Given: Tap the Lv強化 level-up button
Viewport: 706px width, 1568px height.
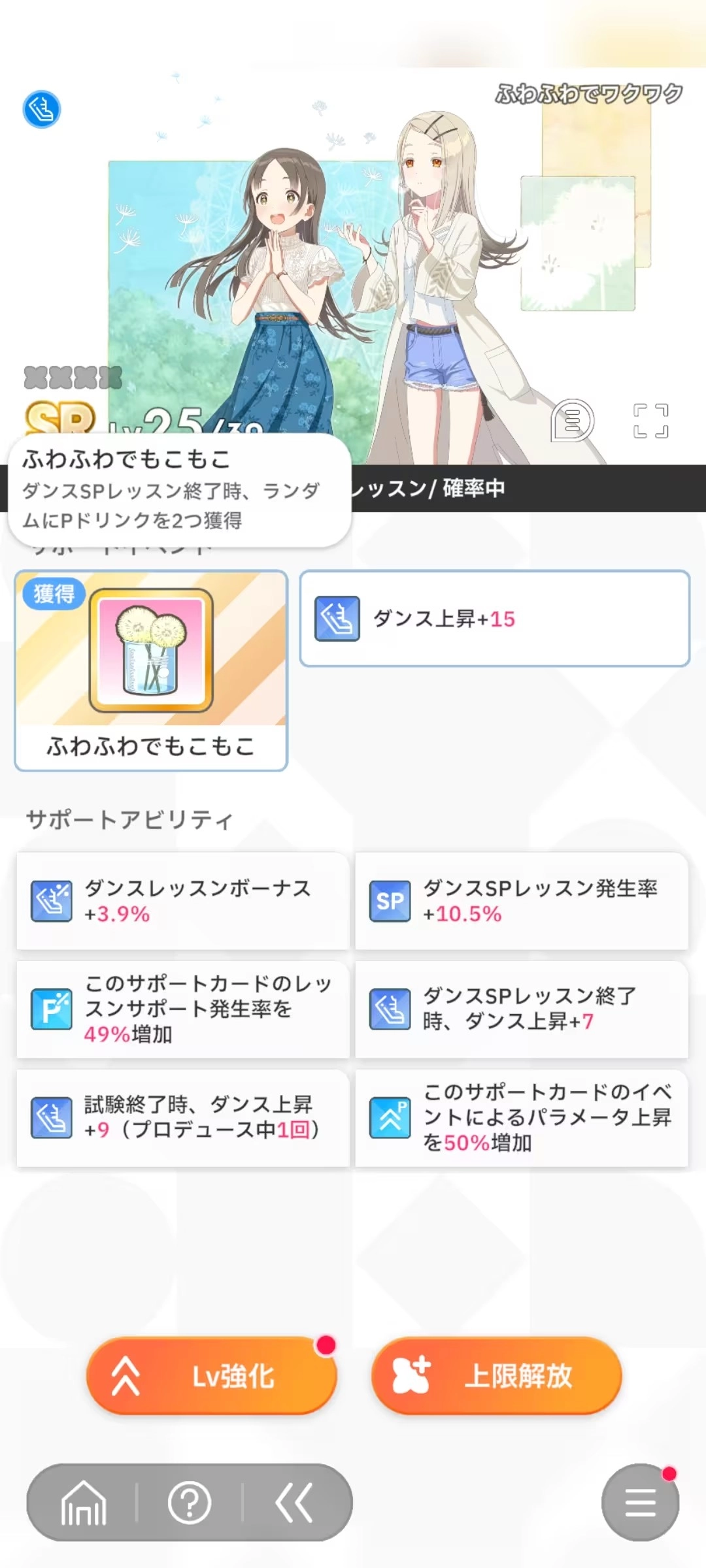Looking at the screenshot, I should point(211,1375).
